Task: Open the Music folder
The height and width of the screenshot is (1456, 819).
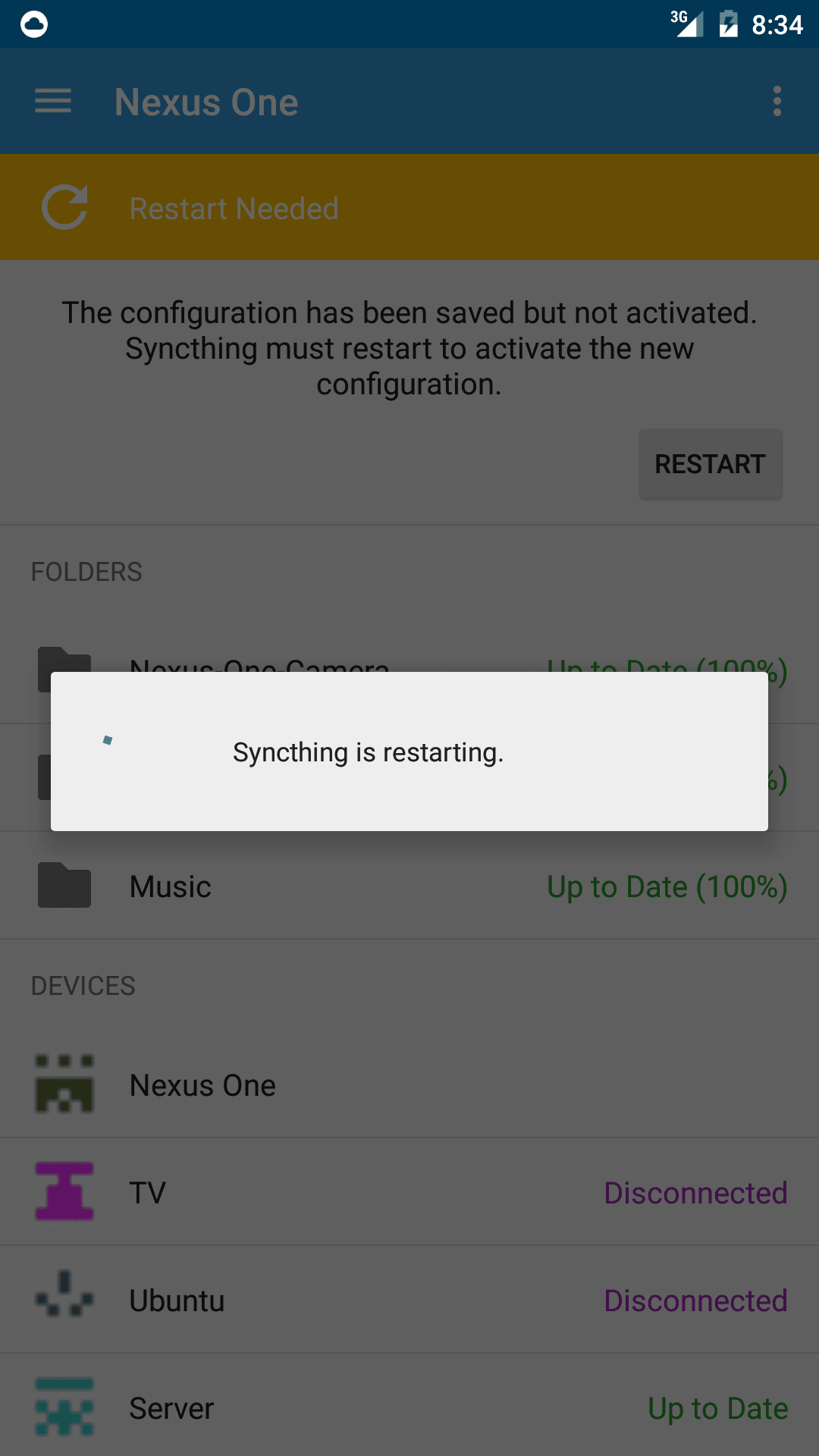Action: click(409, 886)
